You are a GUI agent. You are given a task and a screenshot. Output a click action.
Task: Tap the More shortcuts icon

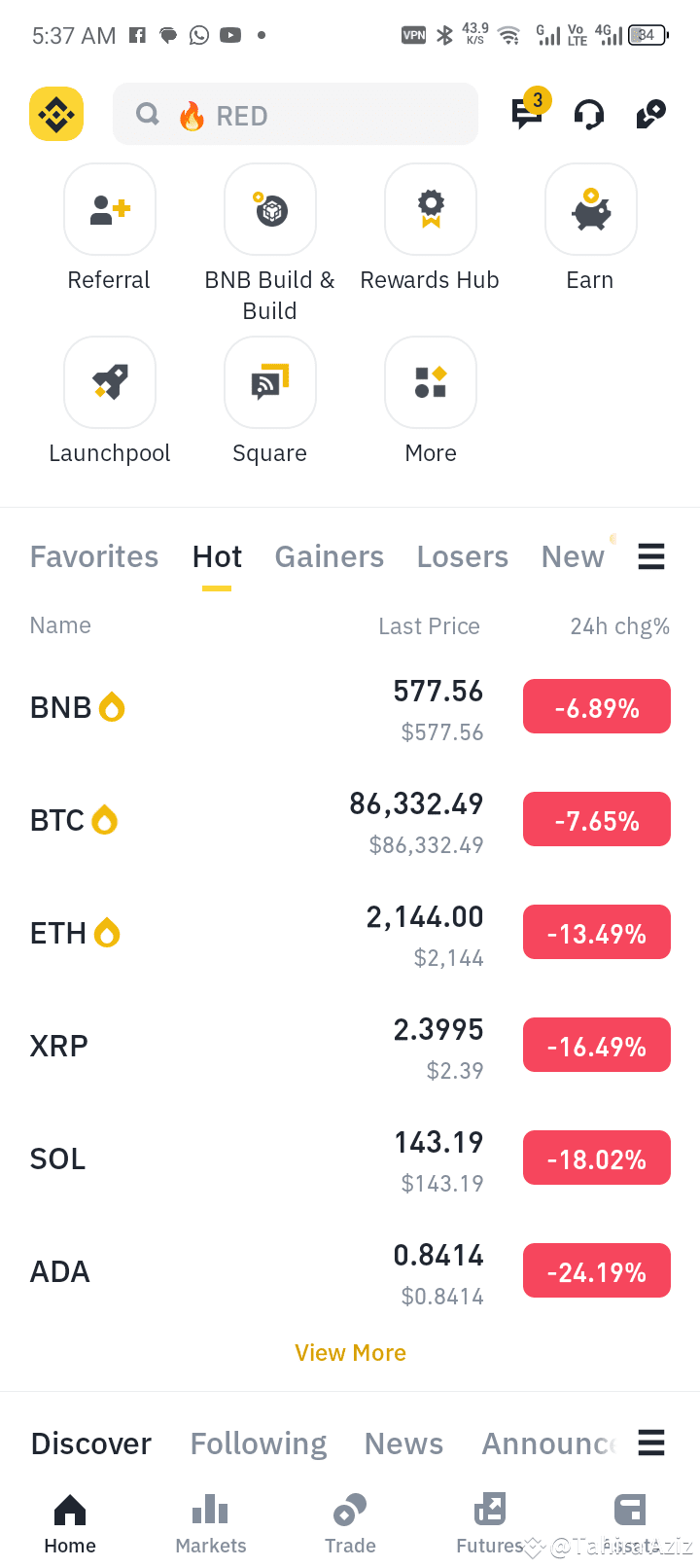tap(430, 382)
